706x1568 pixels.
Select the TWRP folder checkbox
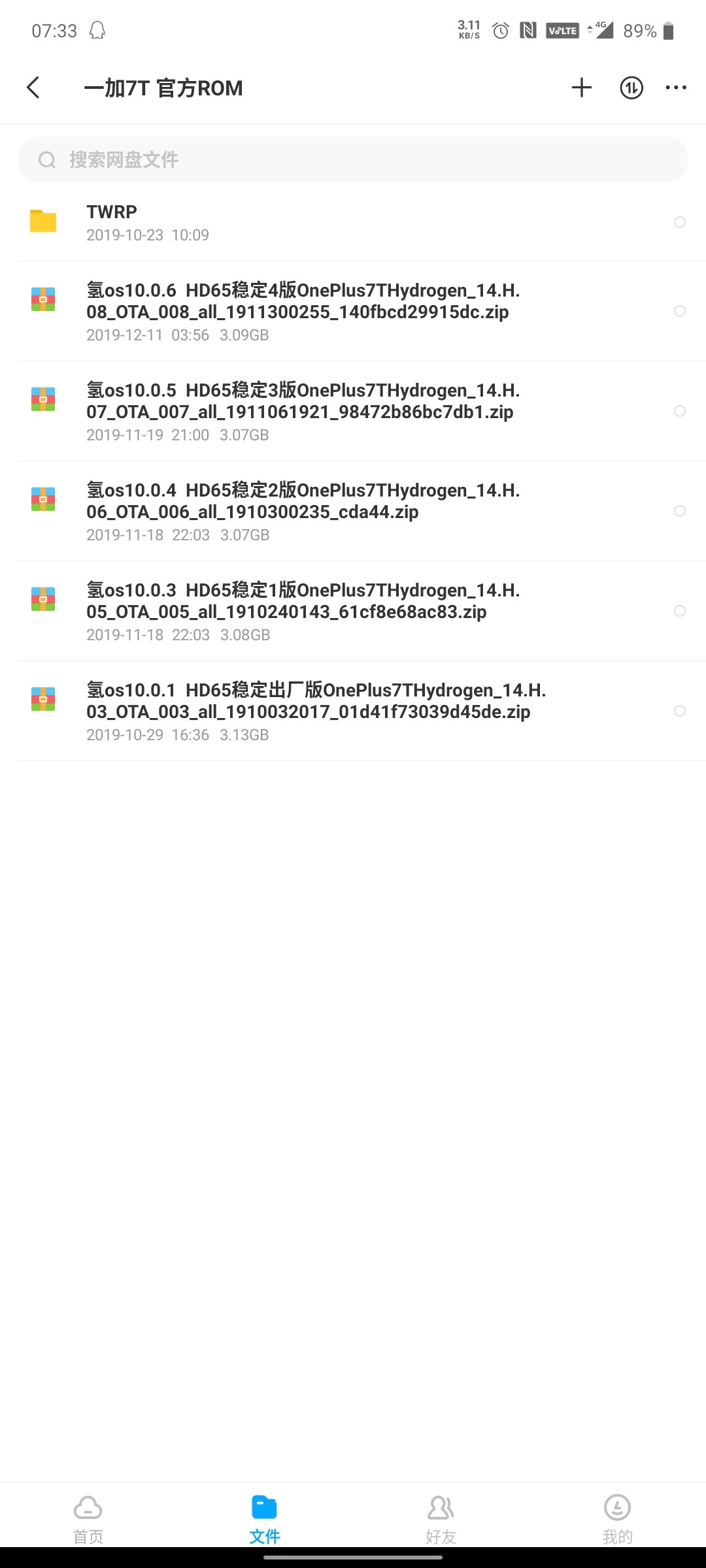(x=680, y=223)
